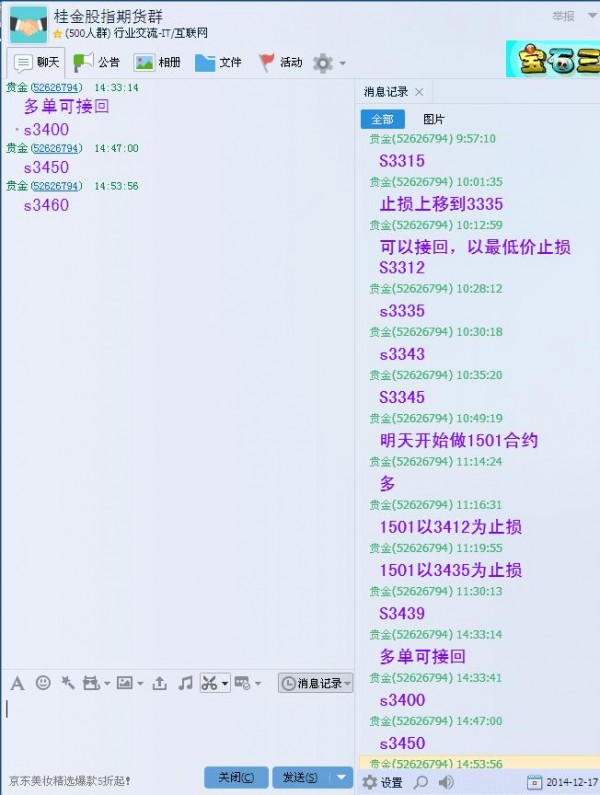Screen dimensions: 600x795
Task: Insert a picture into the message
Action: (x=124, y=683)
